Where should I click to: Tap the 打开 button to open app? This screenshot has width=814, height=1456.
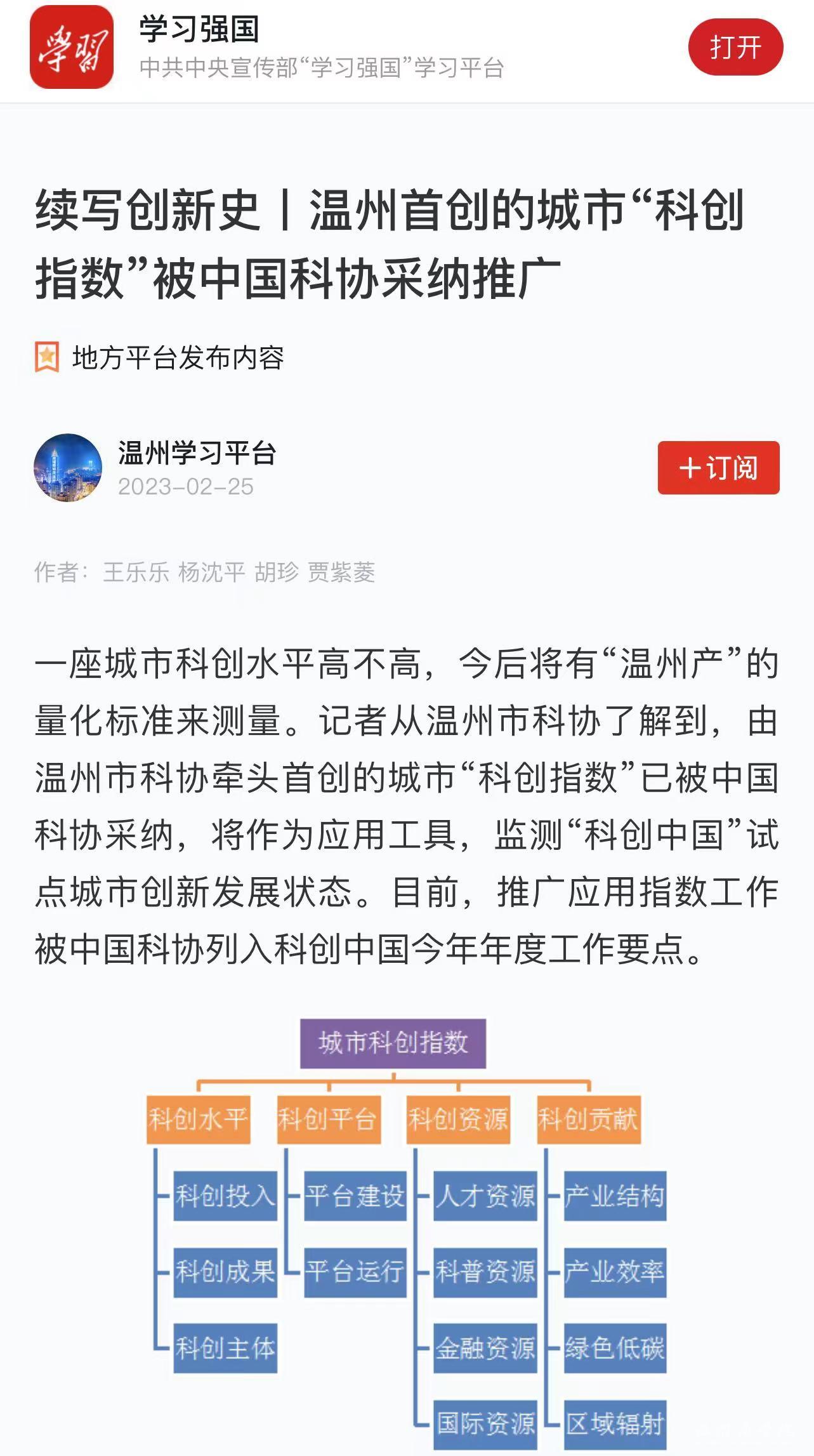(x=735, y=47)
